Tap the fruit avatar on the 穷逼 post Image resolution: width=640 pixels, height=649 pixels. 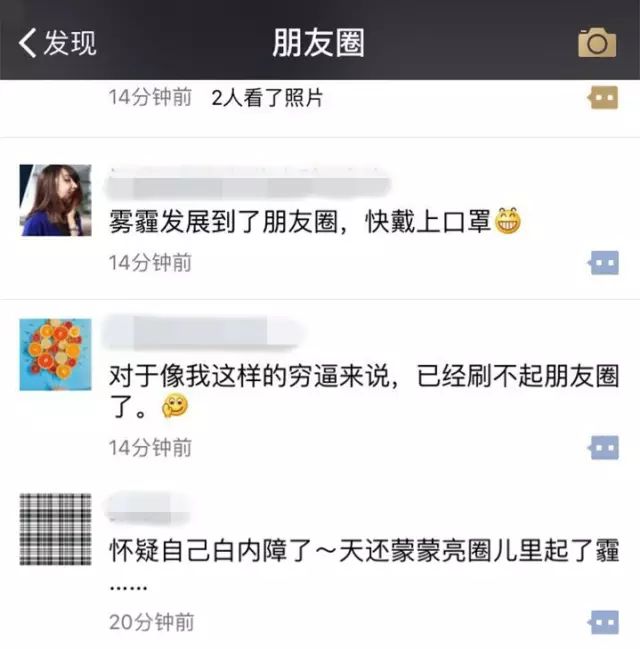click(55, 354)
